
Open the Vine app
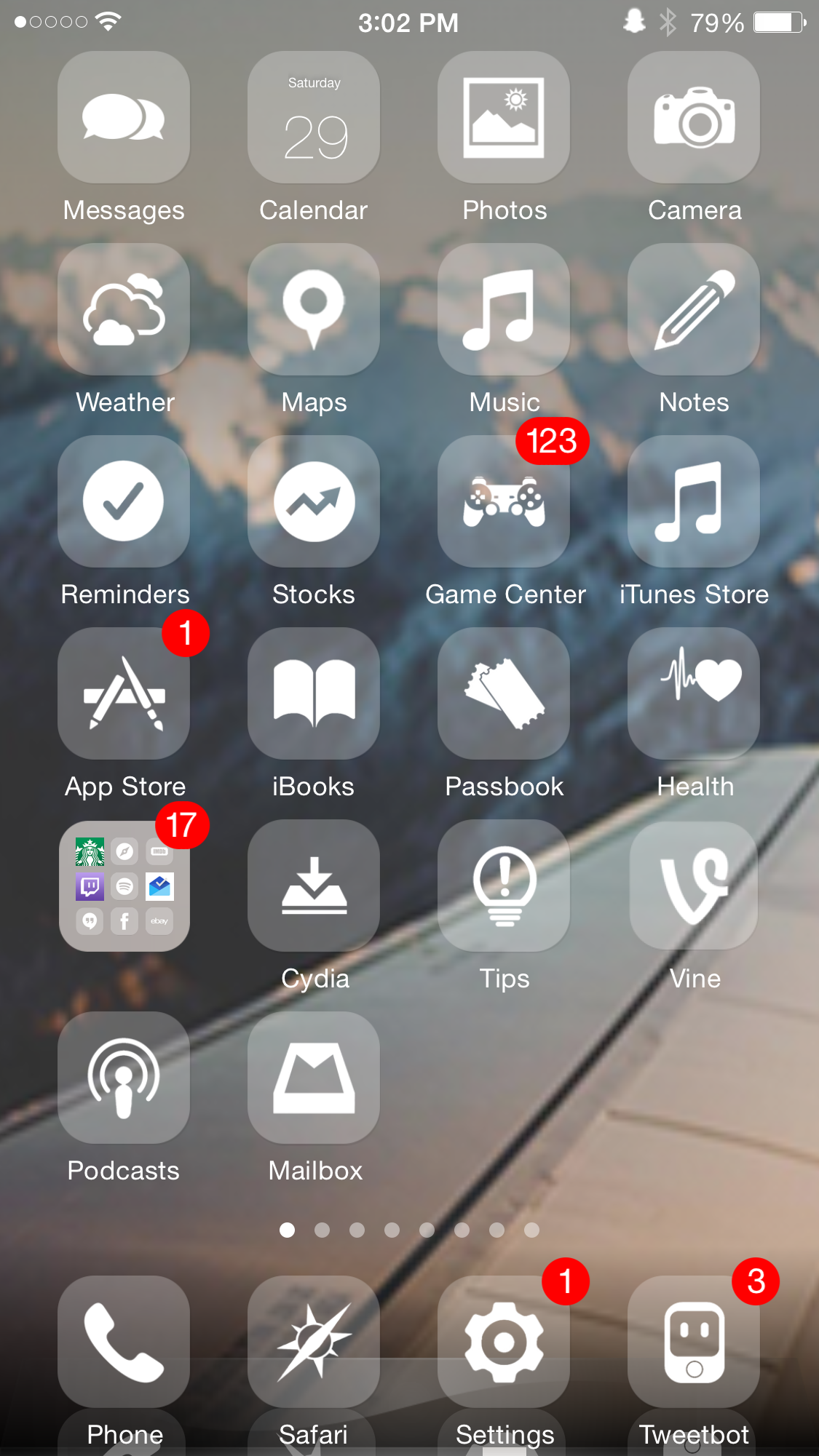[694, 886]
